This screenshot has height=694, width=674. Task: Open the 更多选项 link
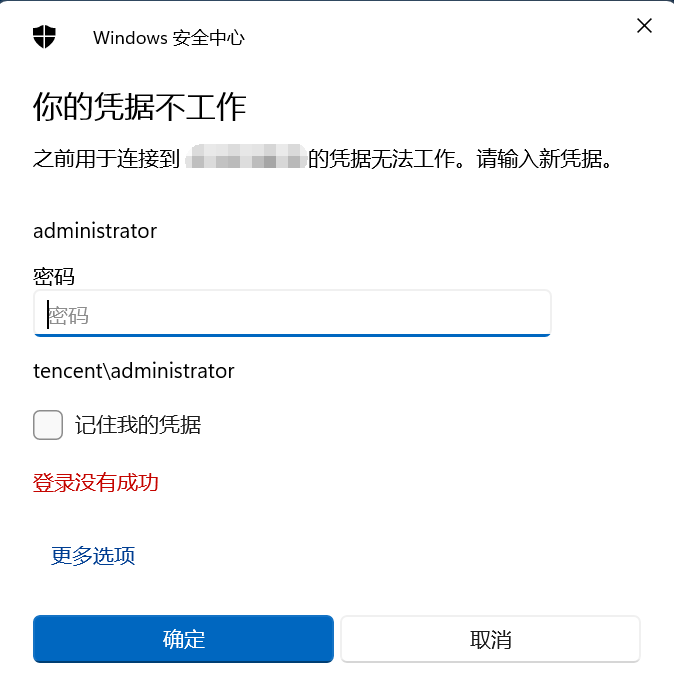click(x=93, y=556)
